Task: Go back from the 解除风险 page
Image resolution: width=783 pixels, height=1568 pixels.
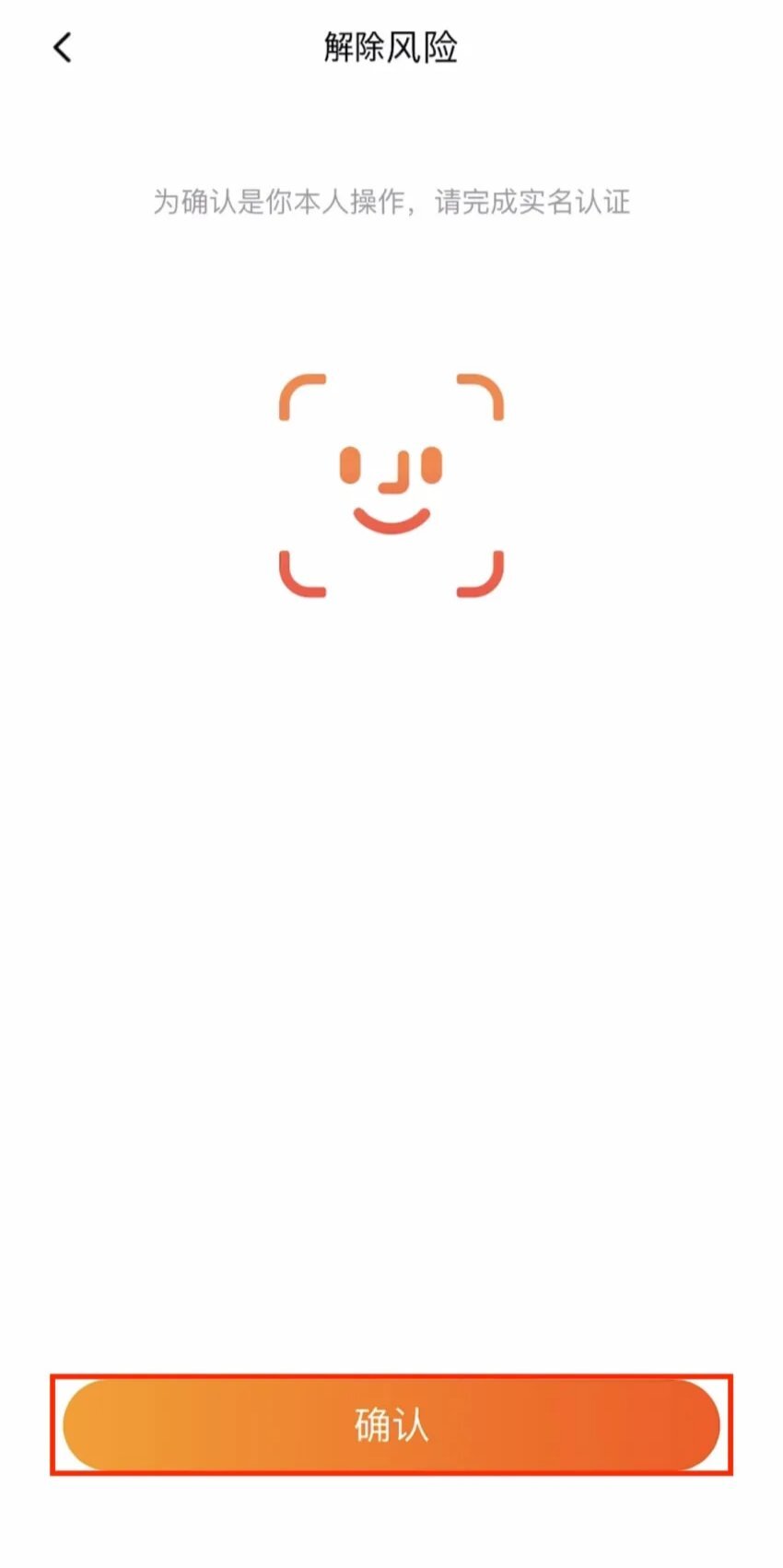Action: coord(62,48)
